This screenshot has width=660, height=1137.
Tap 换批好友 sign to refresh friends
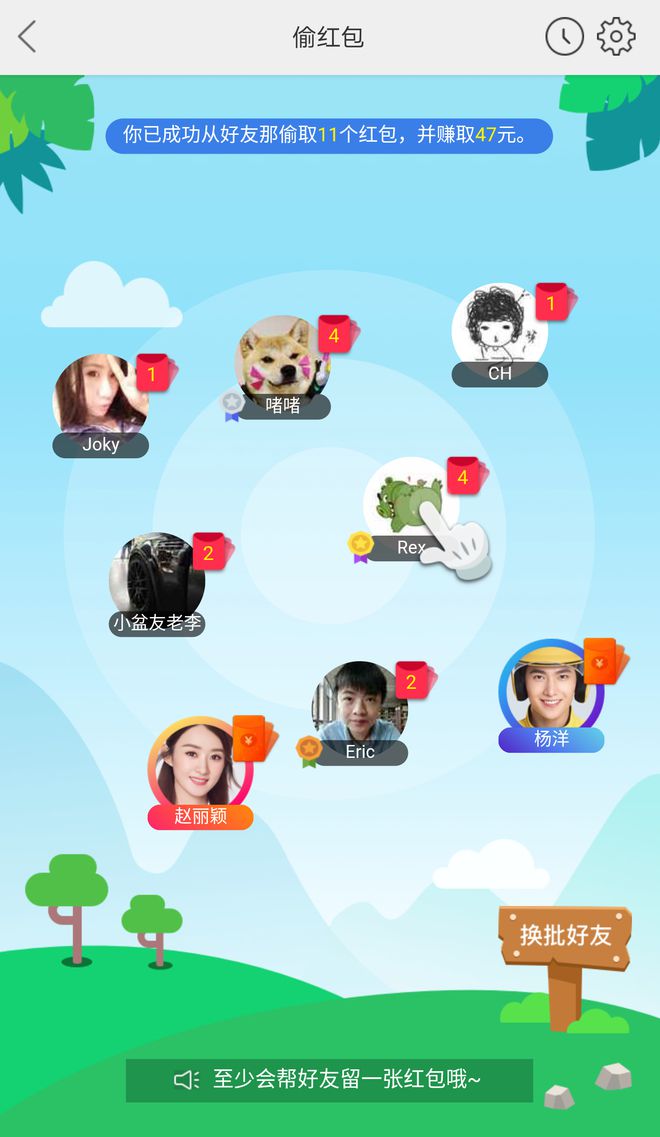(x=565, y=937)
